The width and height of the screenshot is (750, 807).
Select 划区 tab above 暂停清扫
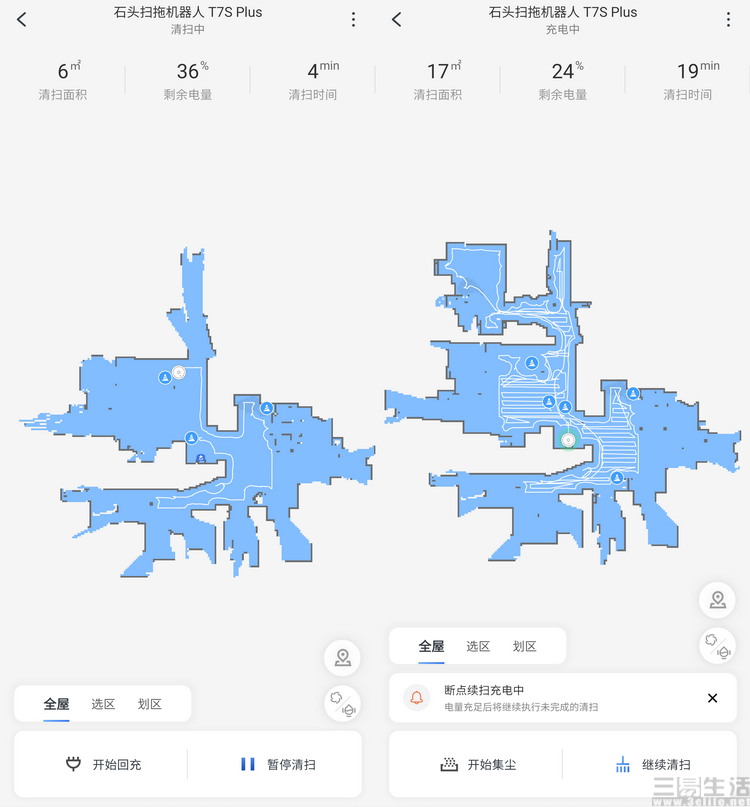[150, 704]
